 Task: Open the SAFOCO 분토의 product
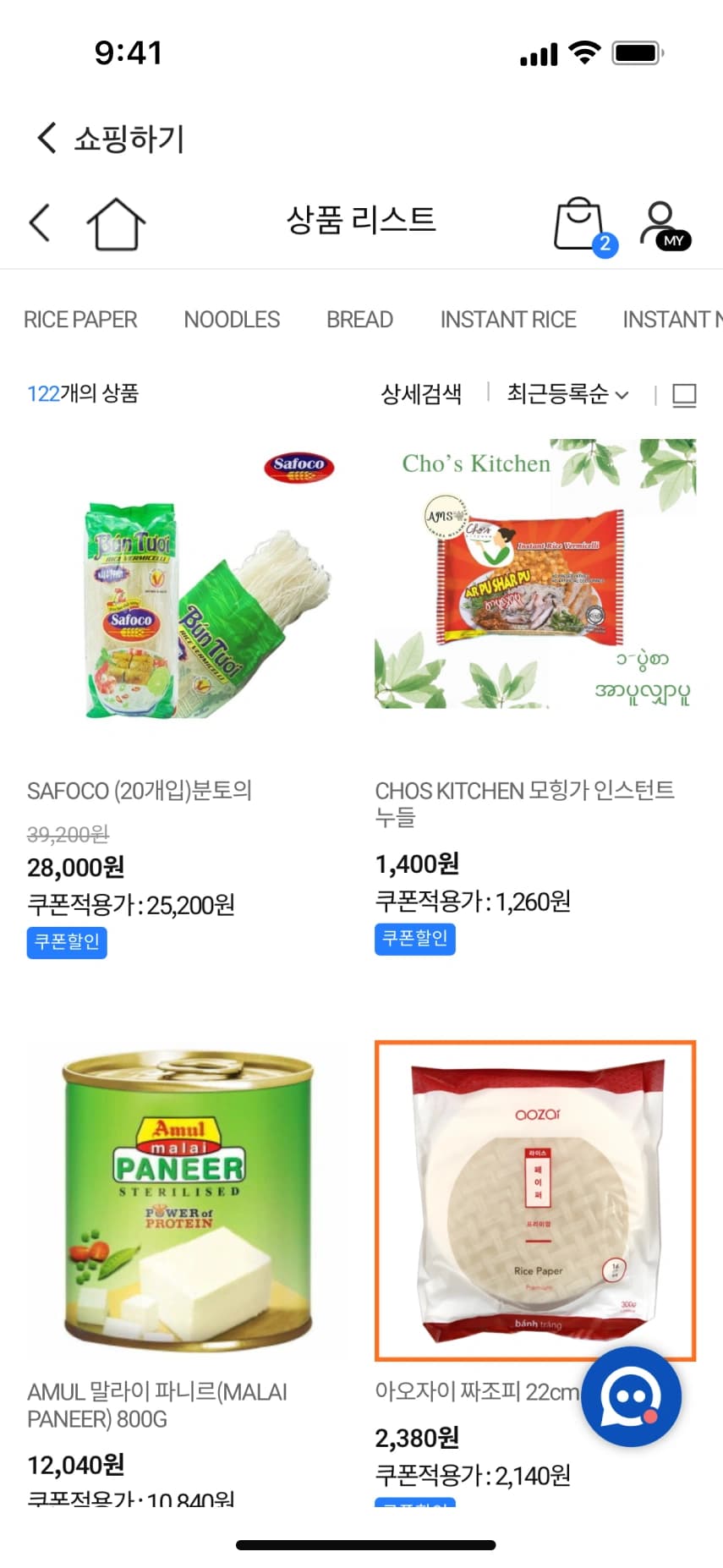tap(180, 592)
